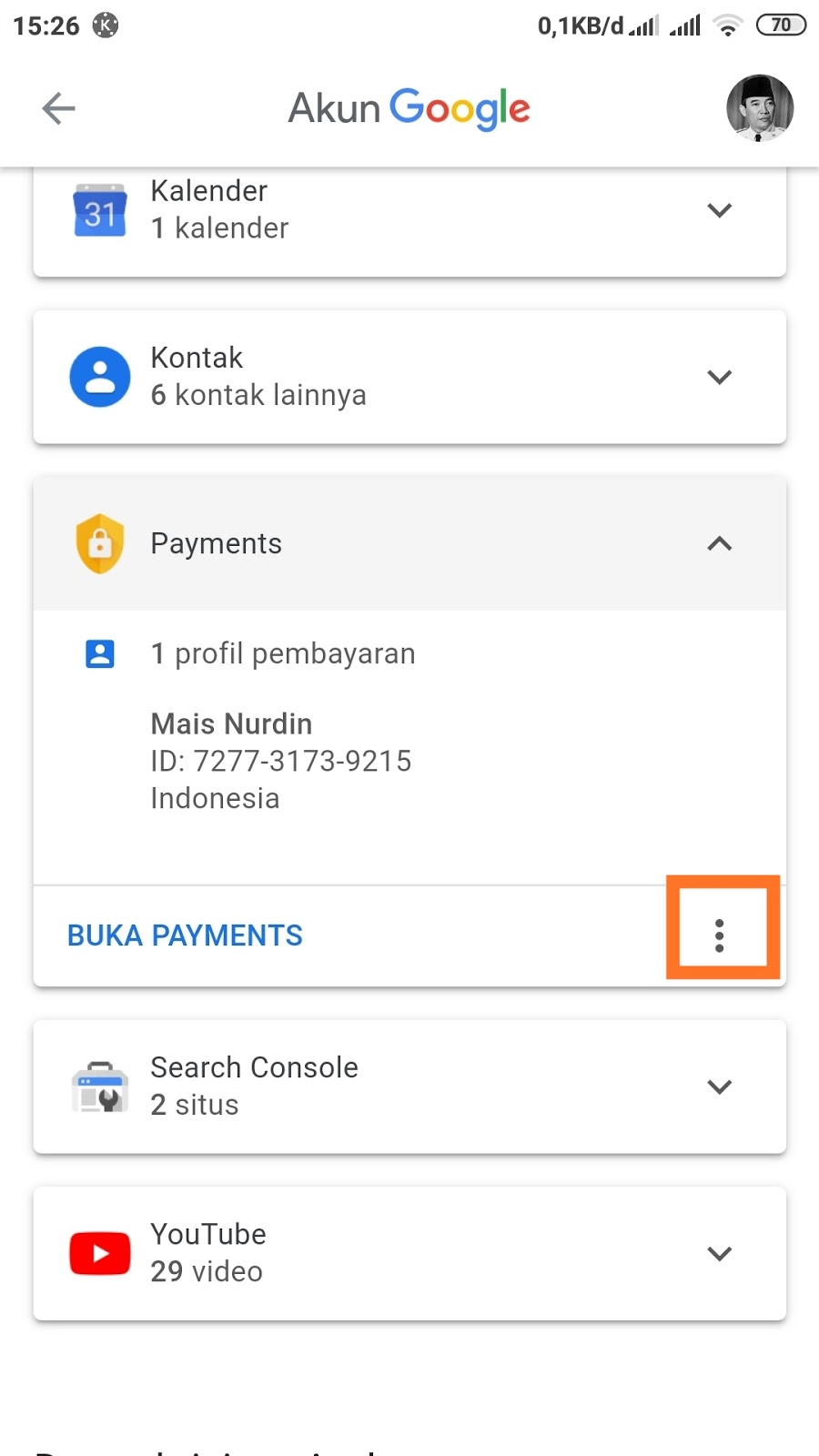The image size is (819, 1456).
Task: Tap the Akun Google title
Action: coord(409,108)
